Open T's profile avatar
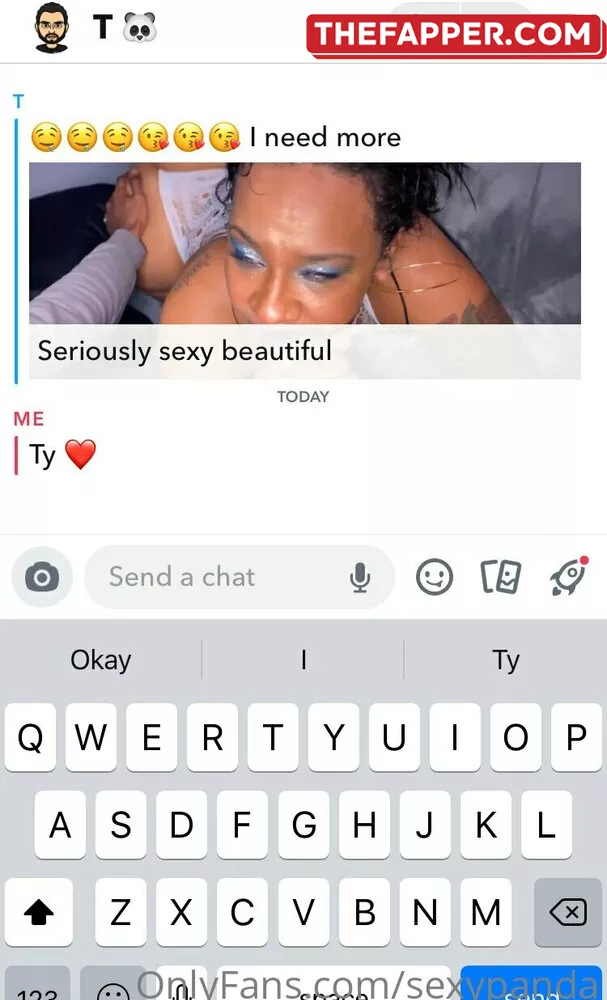Viewport: 607px width, 1000px height. 51,28
